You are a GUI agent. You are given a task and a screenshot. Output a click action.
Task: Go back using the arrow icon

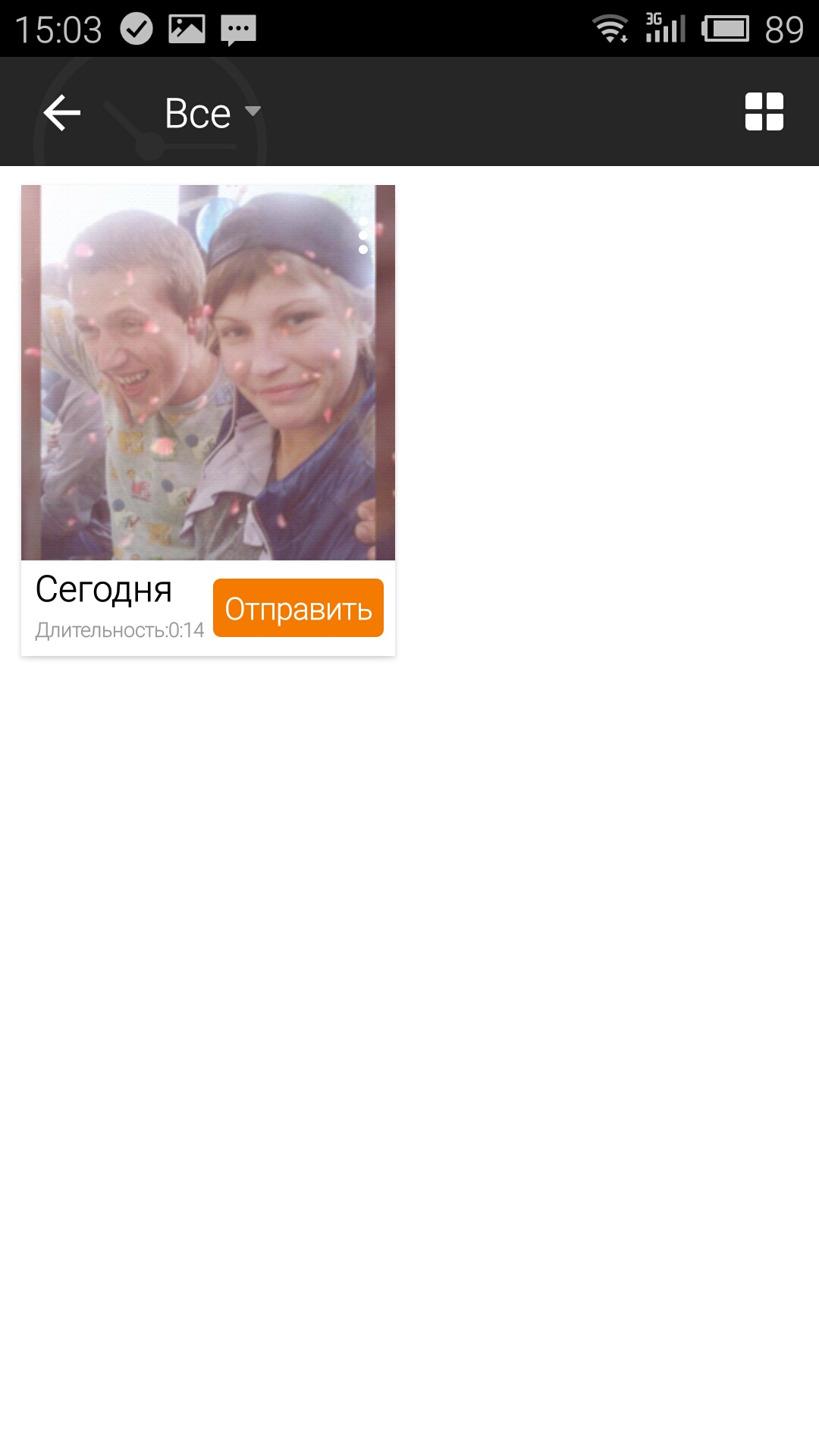(x=62, y=113)
